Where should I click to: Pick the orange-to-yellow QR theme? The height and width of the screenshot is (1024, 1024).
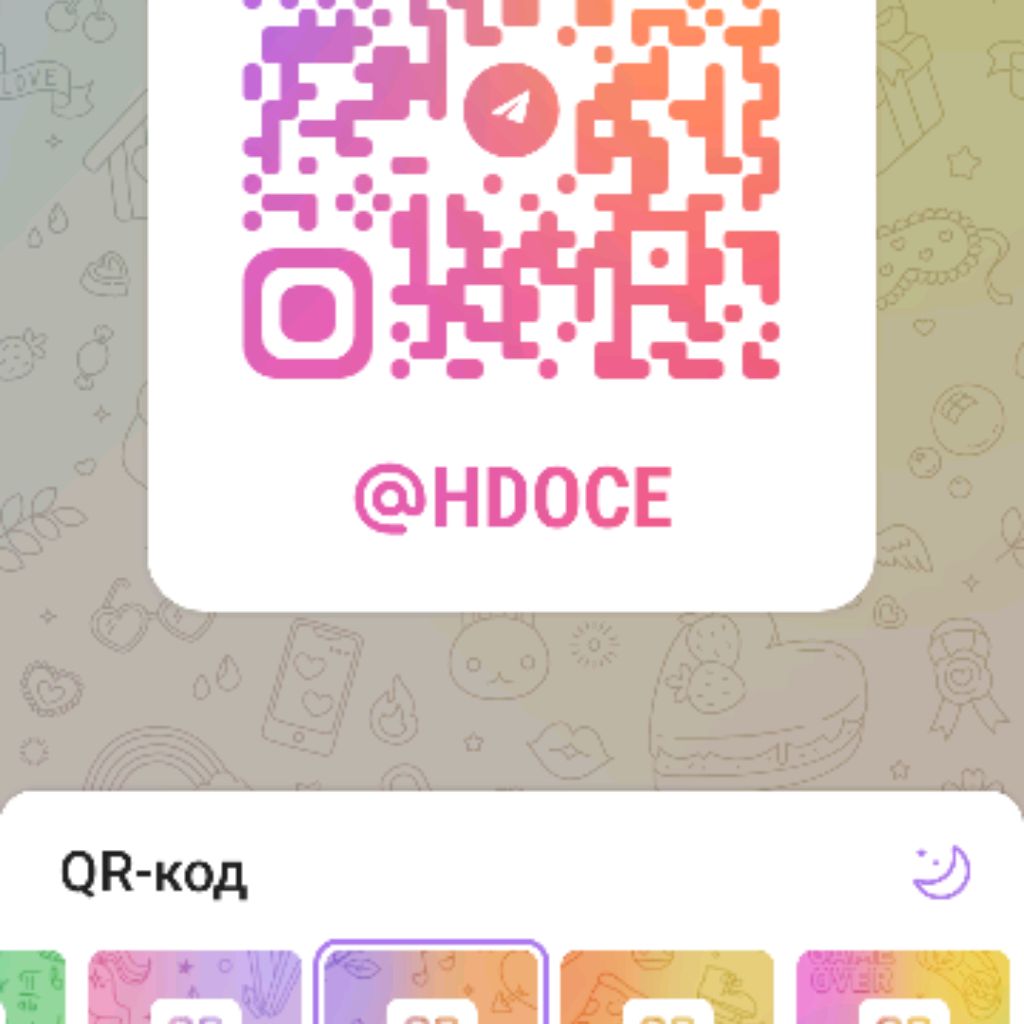tap(667, 988)
